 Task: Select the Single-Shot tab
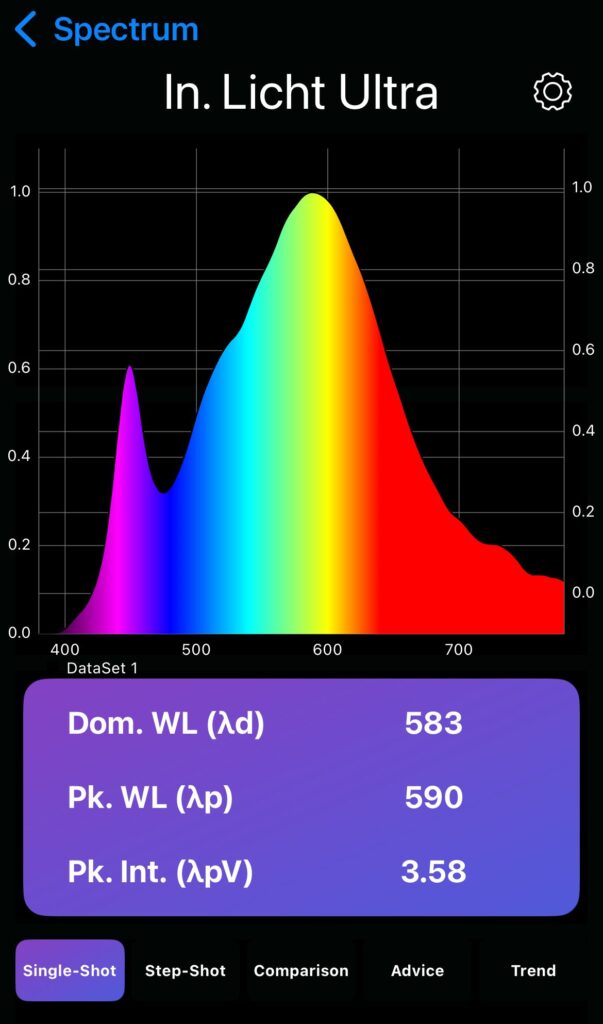click(70, 970)
